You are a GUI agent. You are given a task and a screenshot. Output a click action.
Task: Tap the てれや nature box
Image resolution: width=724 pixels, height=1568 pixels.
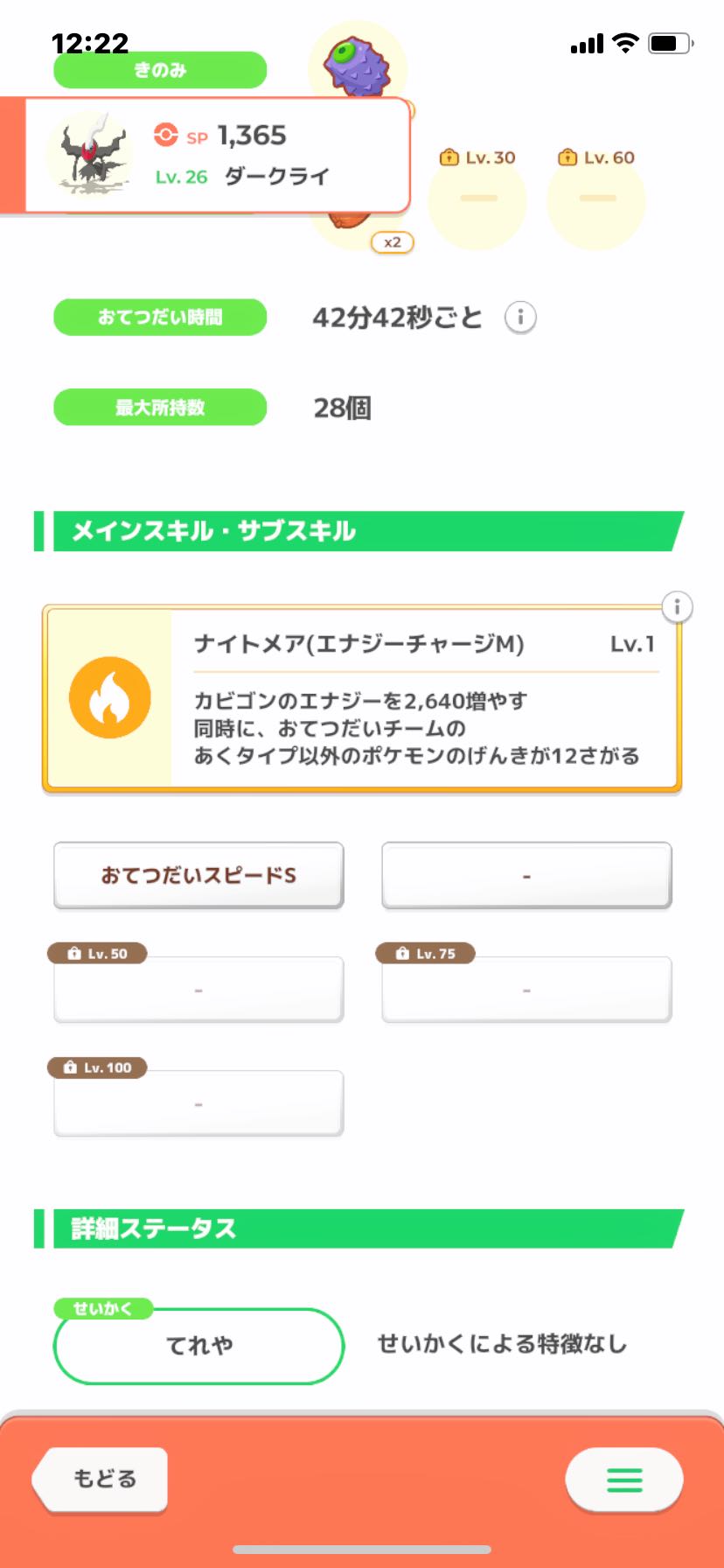click(199, 1345)
